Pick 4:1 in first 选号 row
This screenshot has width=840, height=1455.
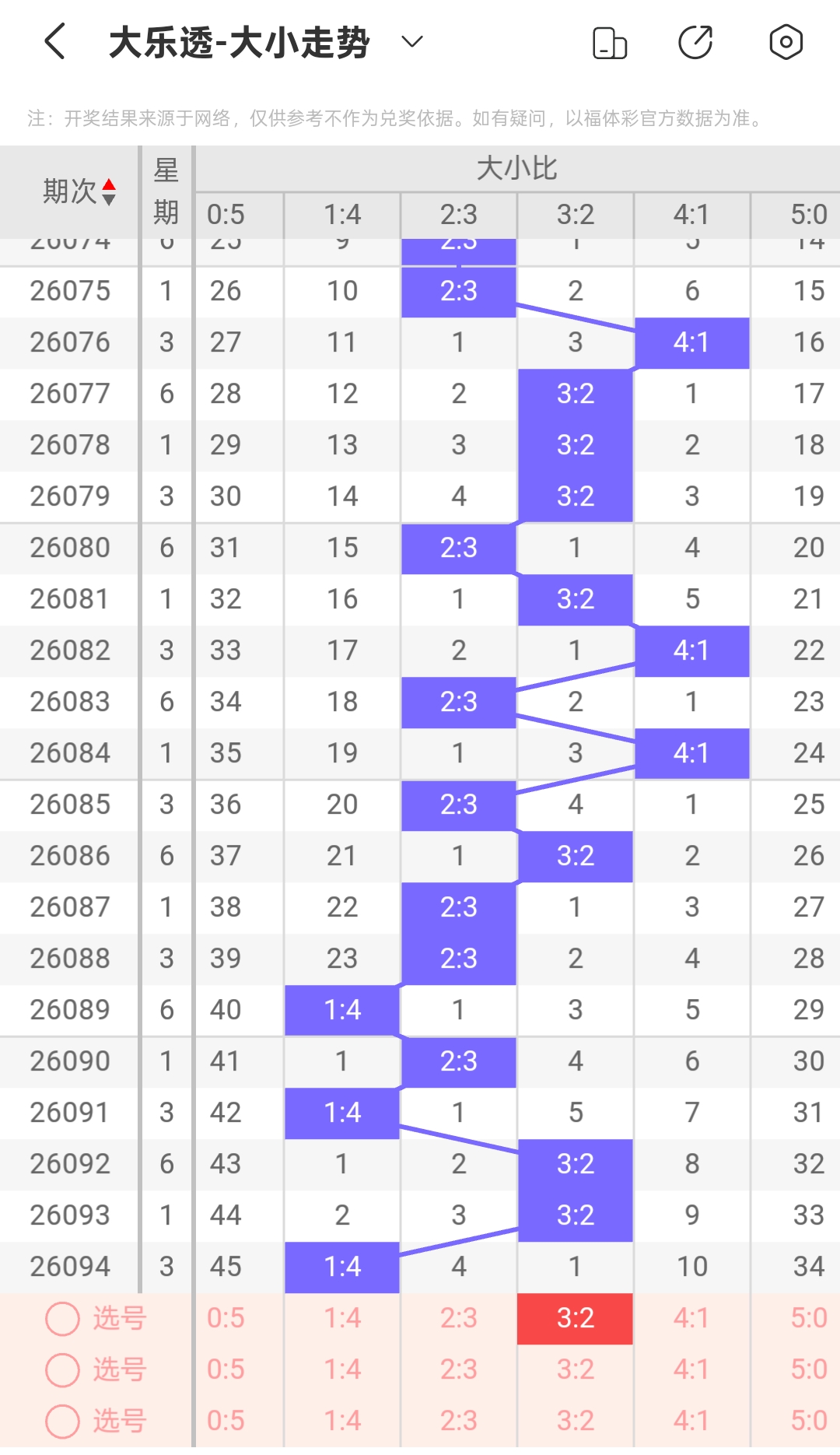tap(691, 1319)
